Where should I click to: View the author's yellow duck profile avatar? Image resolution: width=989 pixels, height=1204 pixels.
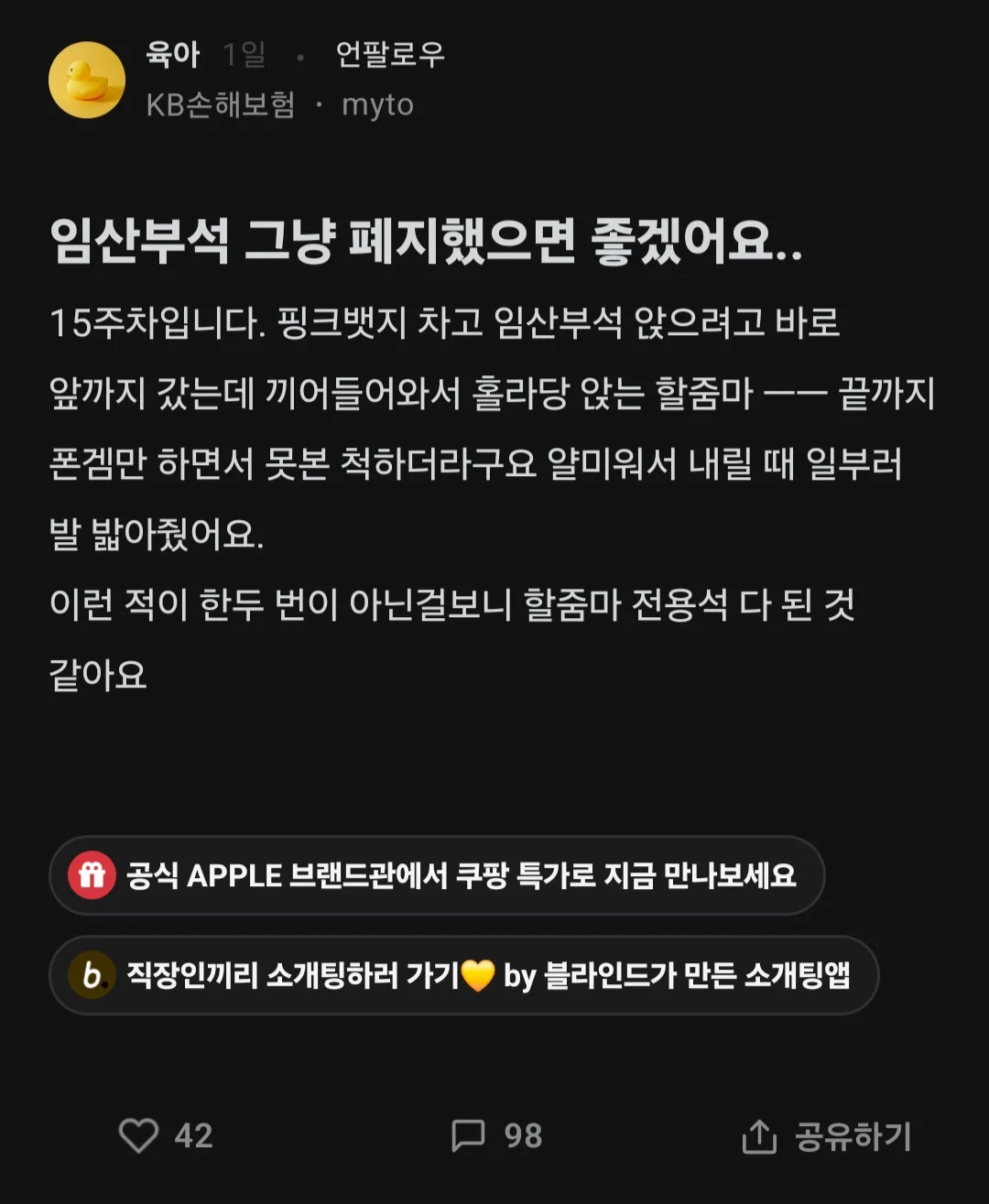tap(87, 80)
